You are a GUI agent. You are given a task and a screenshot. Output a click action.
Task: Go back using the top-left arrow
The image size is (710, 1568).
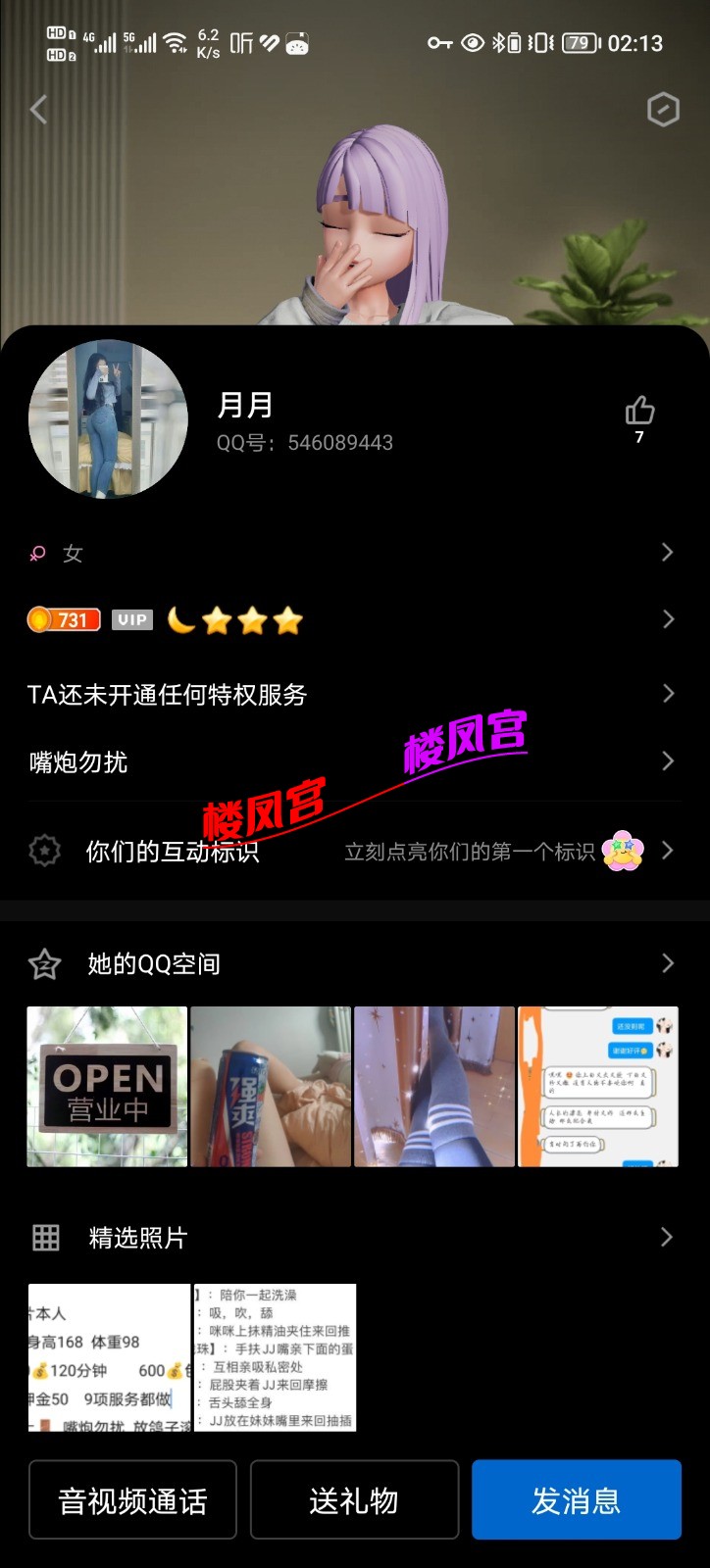click(x=39, y=110)
